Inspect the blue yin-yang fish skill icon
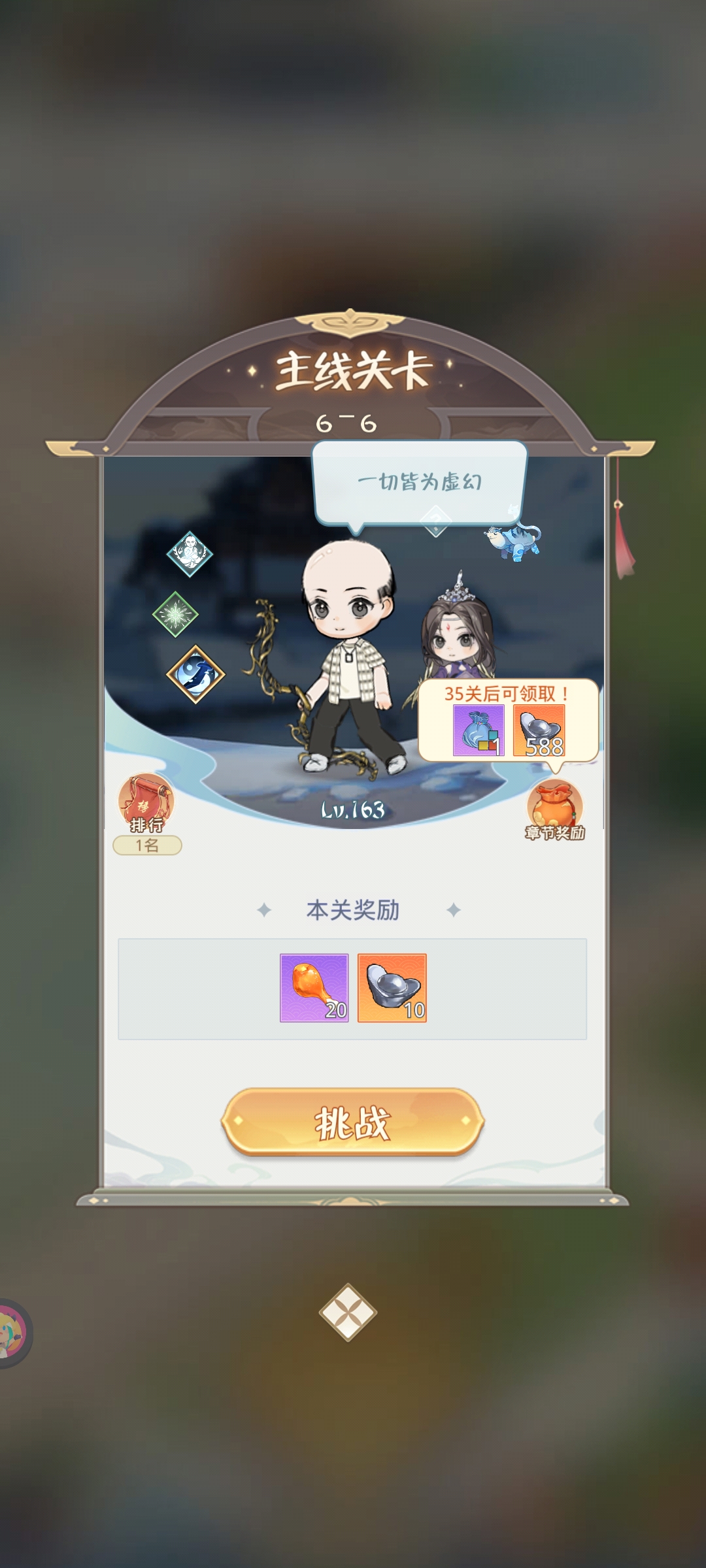The image size is (706, 1568). [x=195, y=674]
